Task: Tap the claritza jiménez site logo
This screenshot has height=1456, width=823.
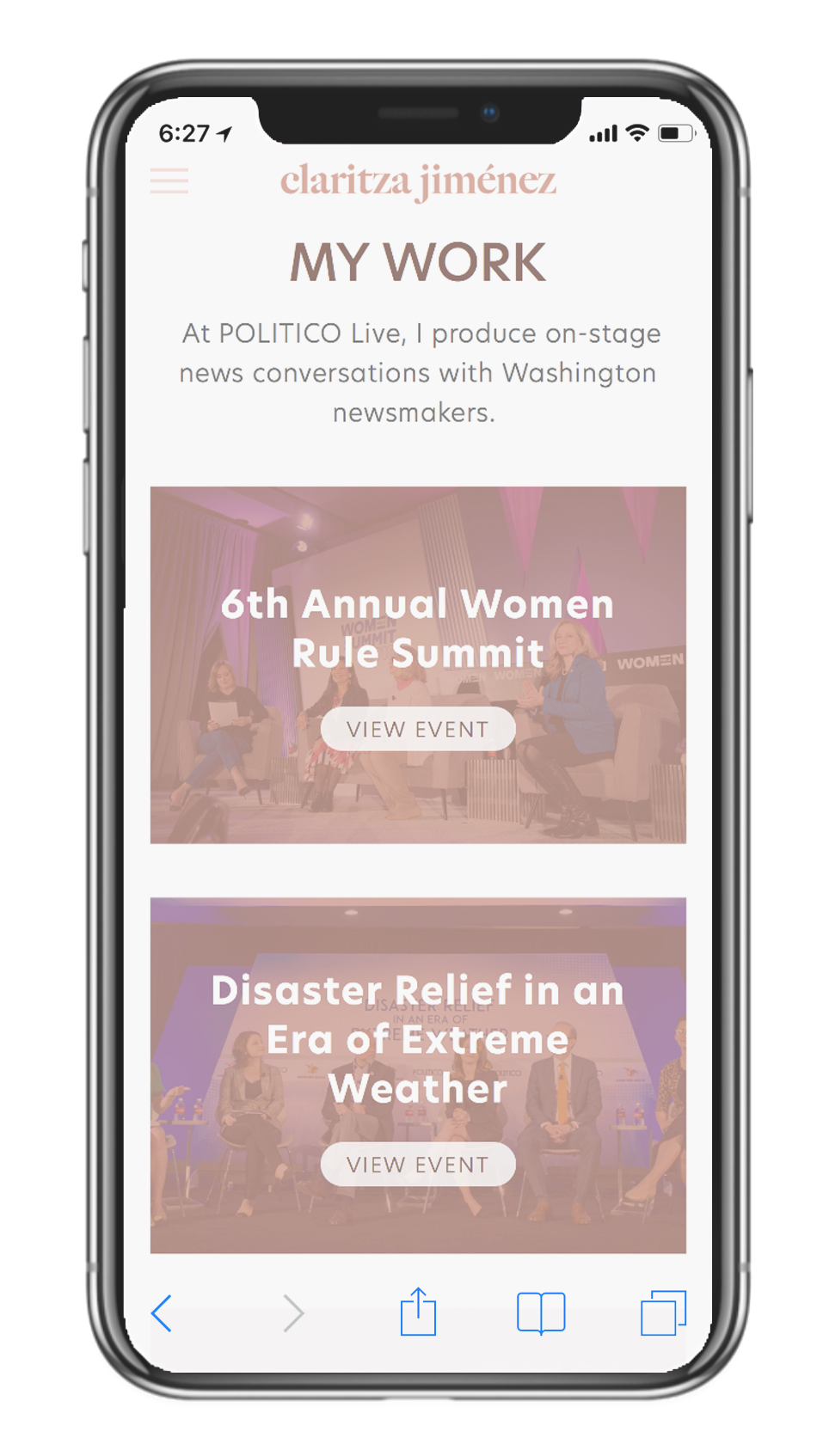Action: click(x=418, y=181)
